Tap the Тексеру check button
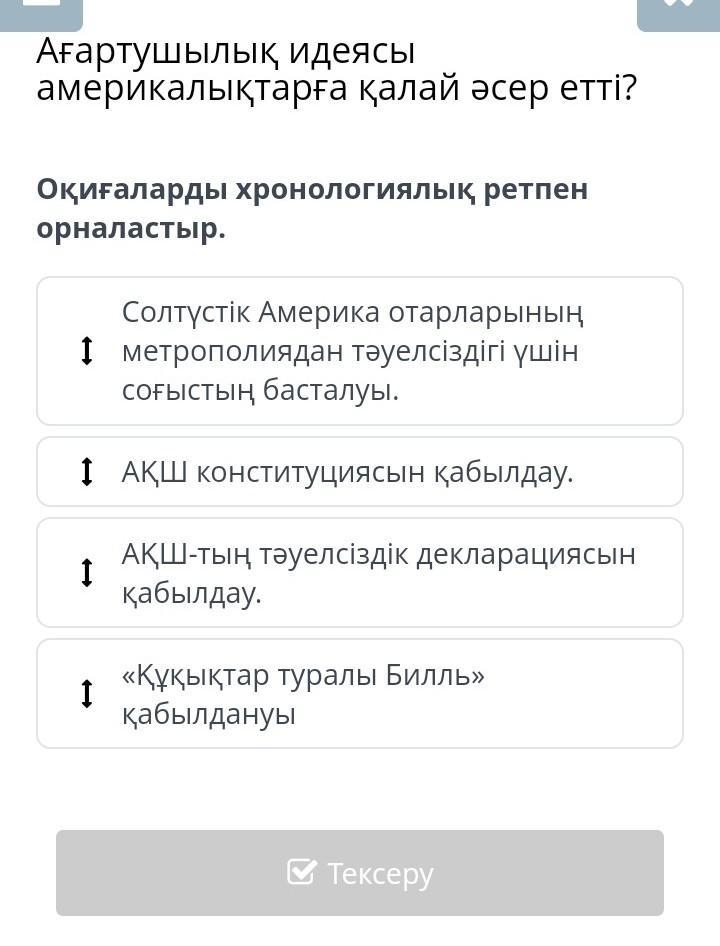The height and width of the screenshot is (946, 720). point(360,872)
